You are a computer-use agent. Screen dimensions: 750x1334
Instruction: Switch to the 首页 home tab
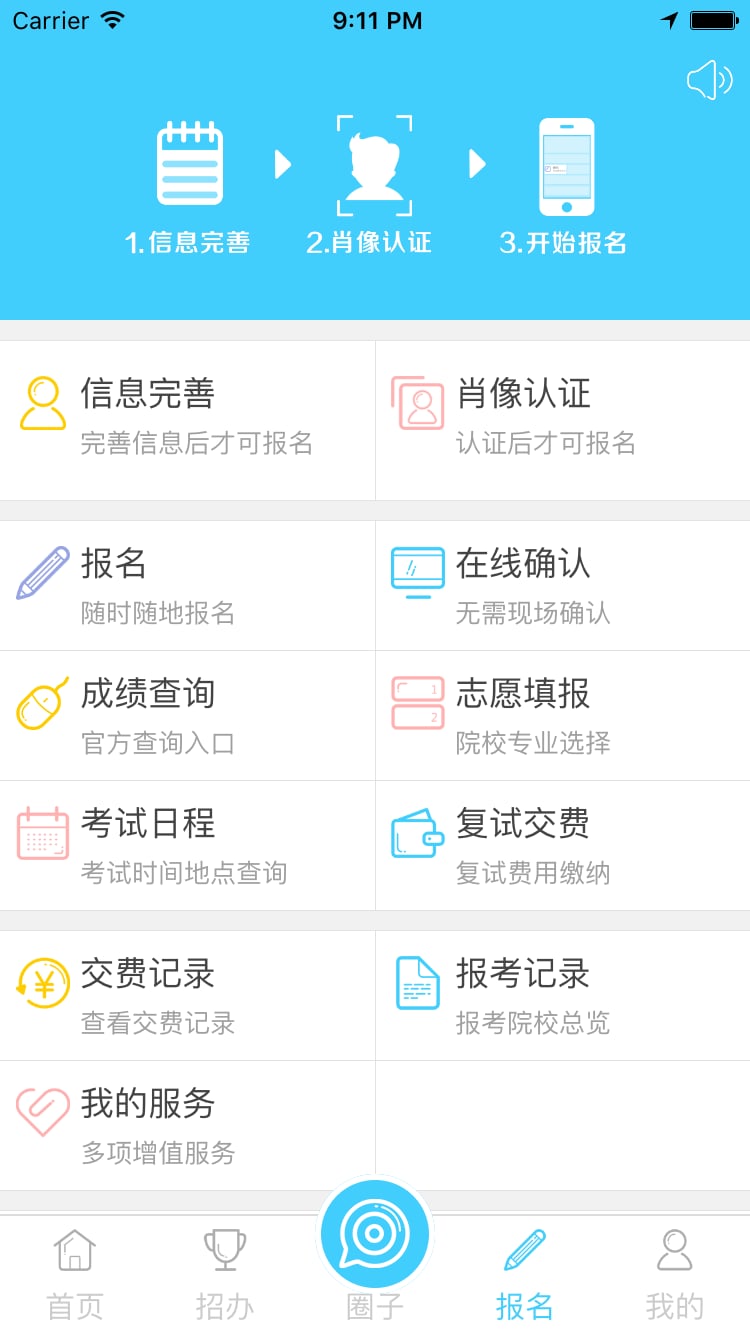(75, 1274)
